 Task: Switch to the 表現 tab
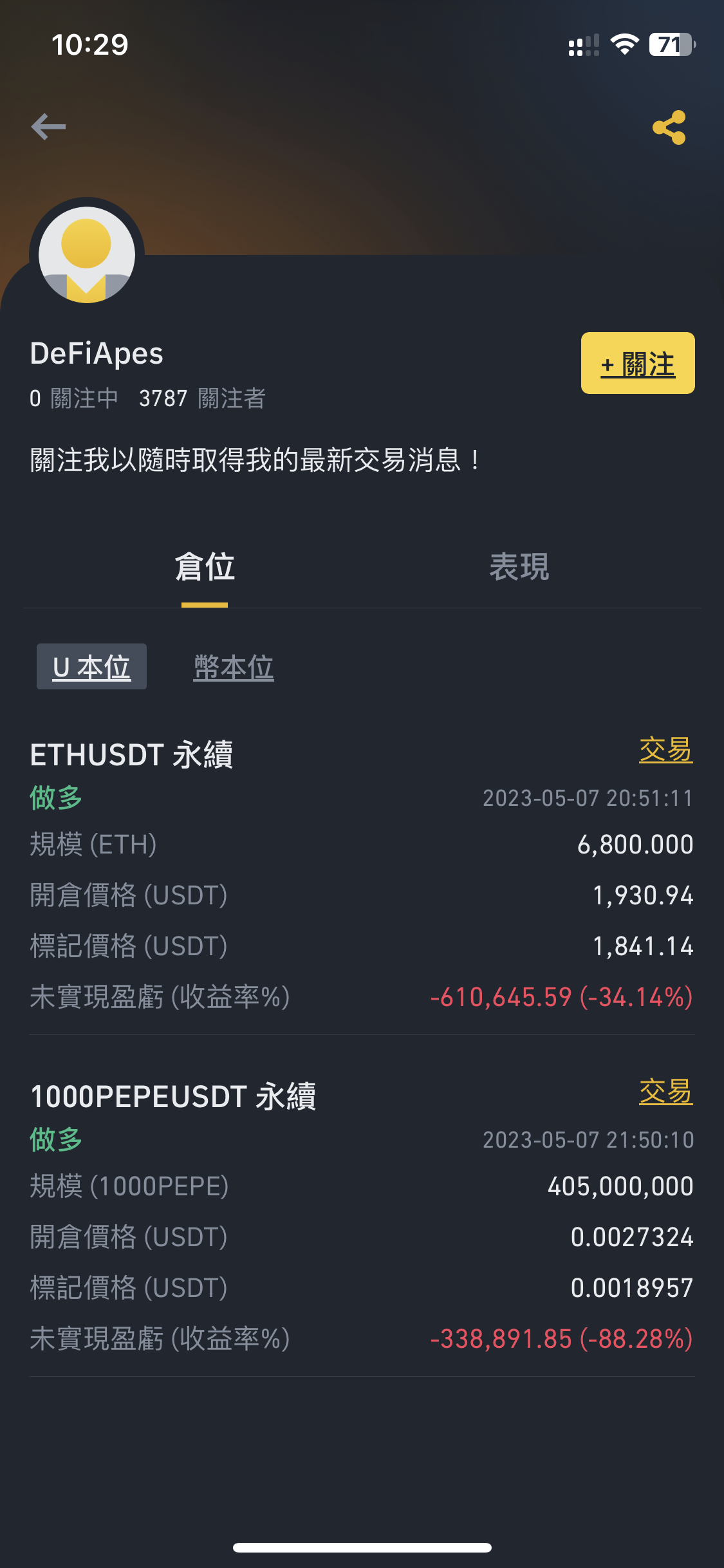[519, 567]
